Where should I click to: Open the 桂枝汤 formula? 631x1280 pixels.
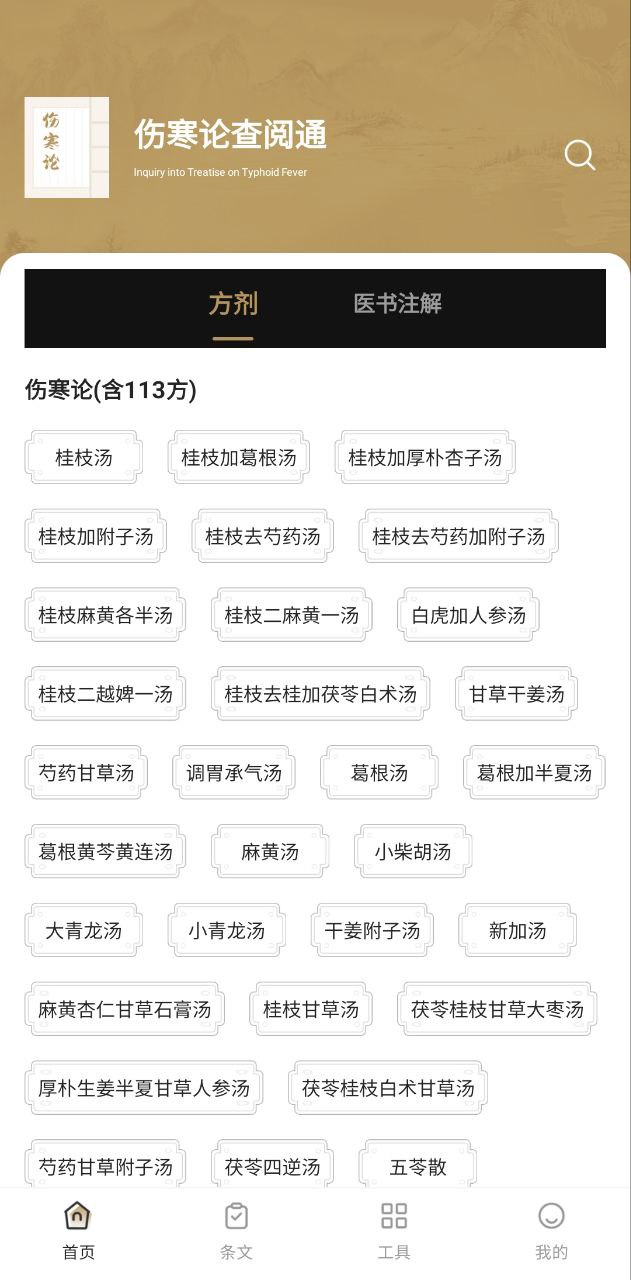point(84,458)
